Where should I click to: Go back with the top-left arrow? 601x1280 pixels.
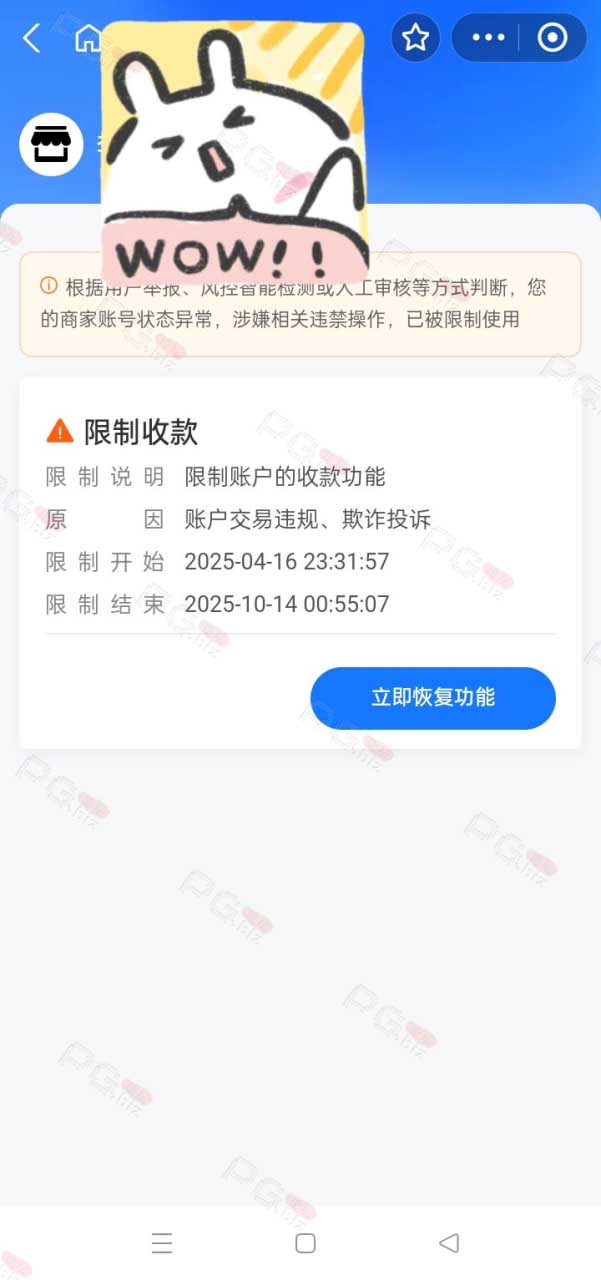pyautogui.click(x=32, y=39)
